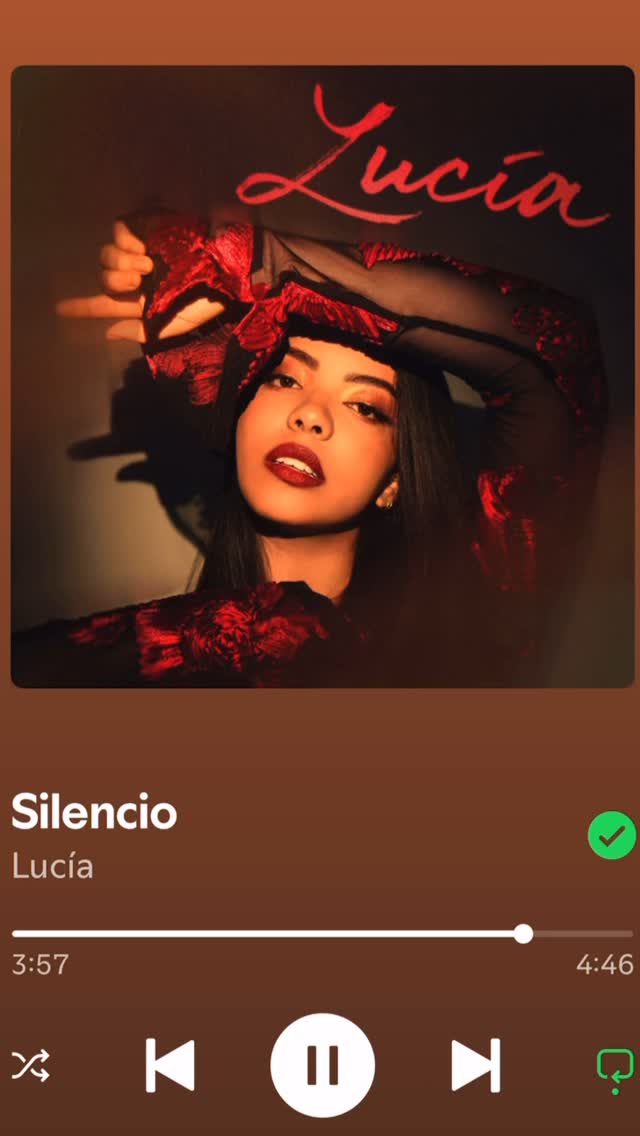
Task: Toggle shuffle mode
Action: click(x=31, y=1065)
